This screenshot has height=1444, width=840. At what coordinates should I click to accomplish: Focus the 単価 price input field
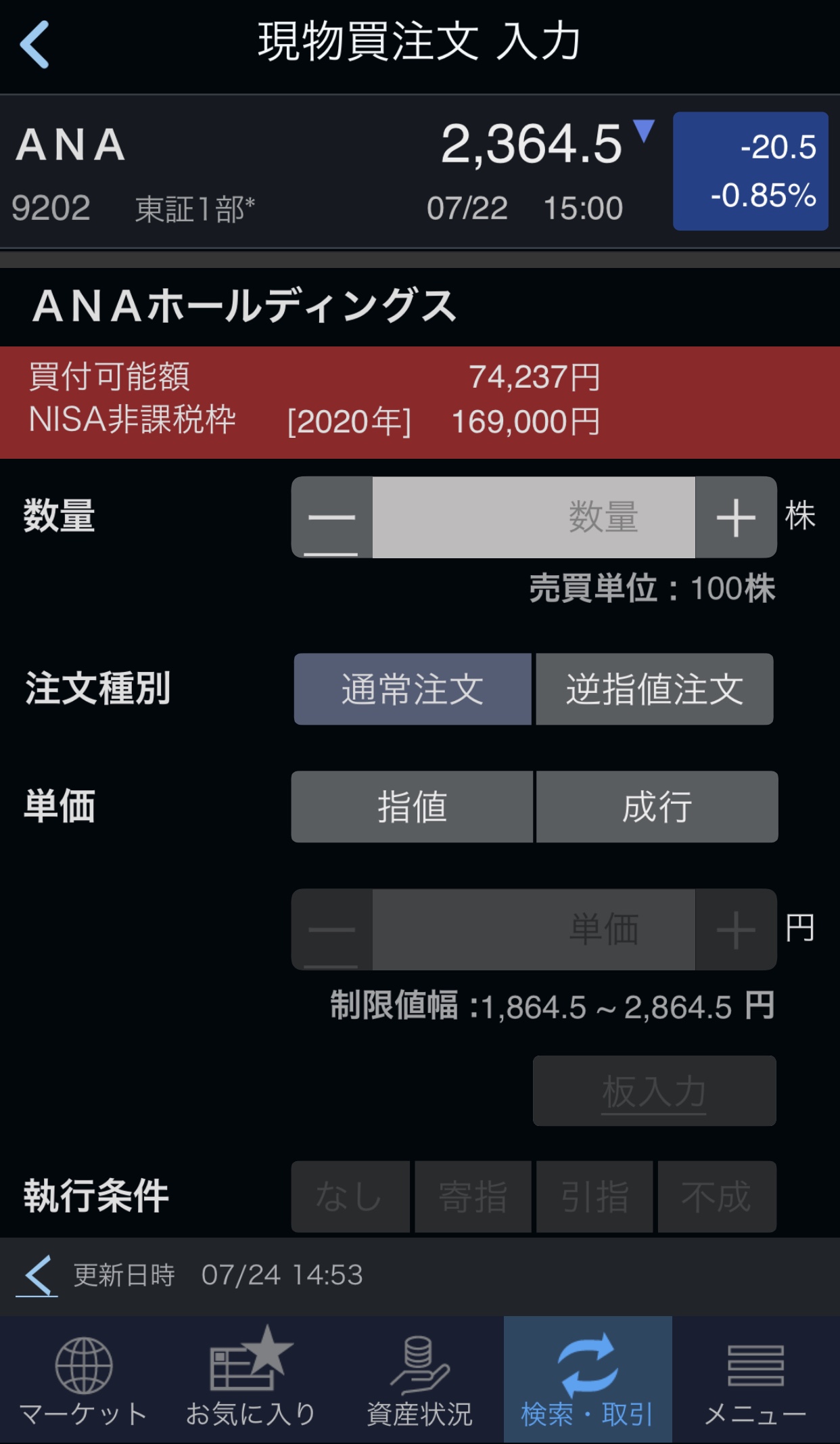point(534,930)
